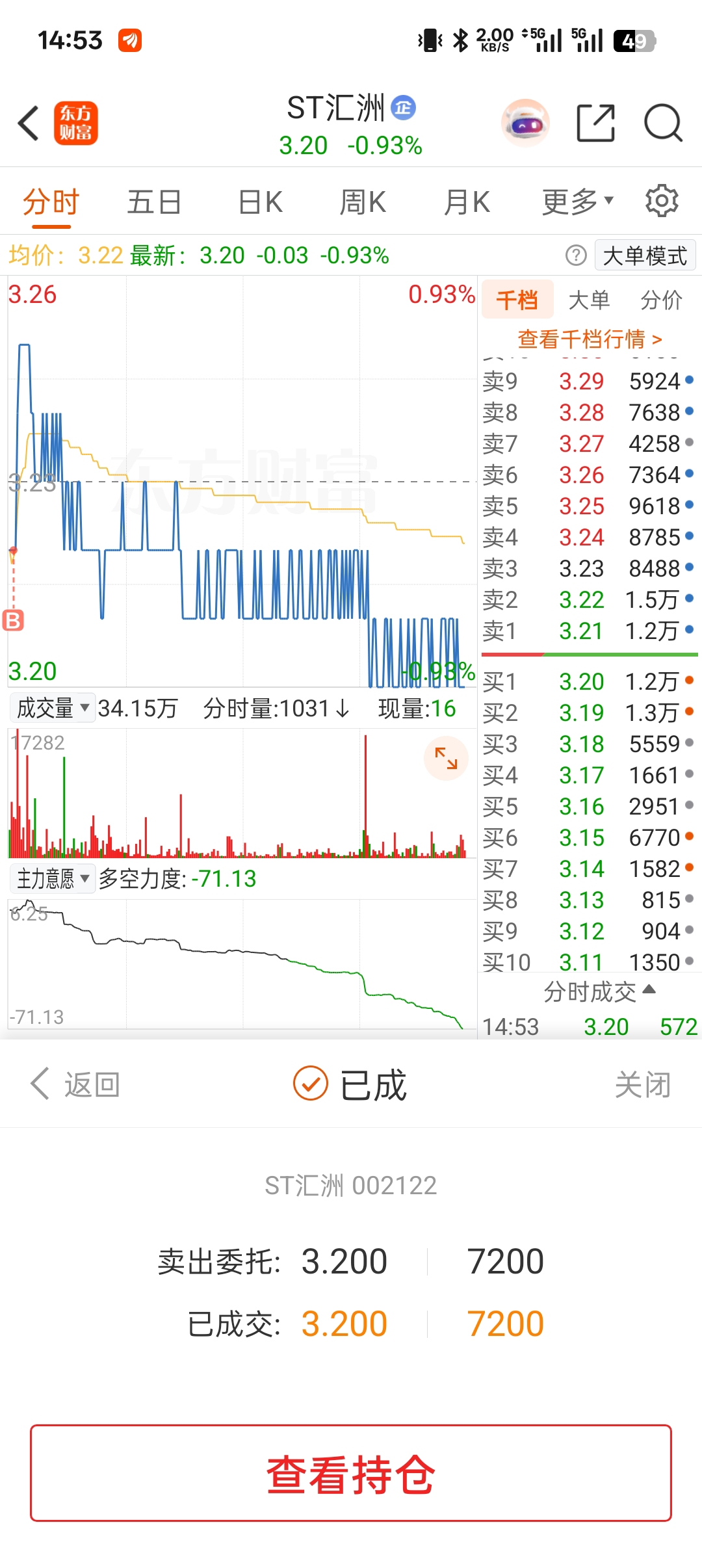This screenshot has width=702, height=1568.
Task: Close the order result panel via 关闭
Action: (642, 1084)
